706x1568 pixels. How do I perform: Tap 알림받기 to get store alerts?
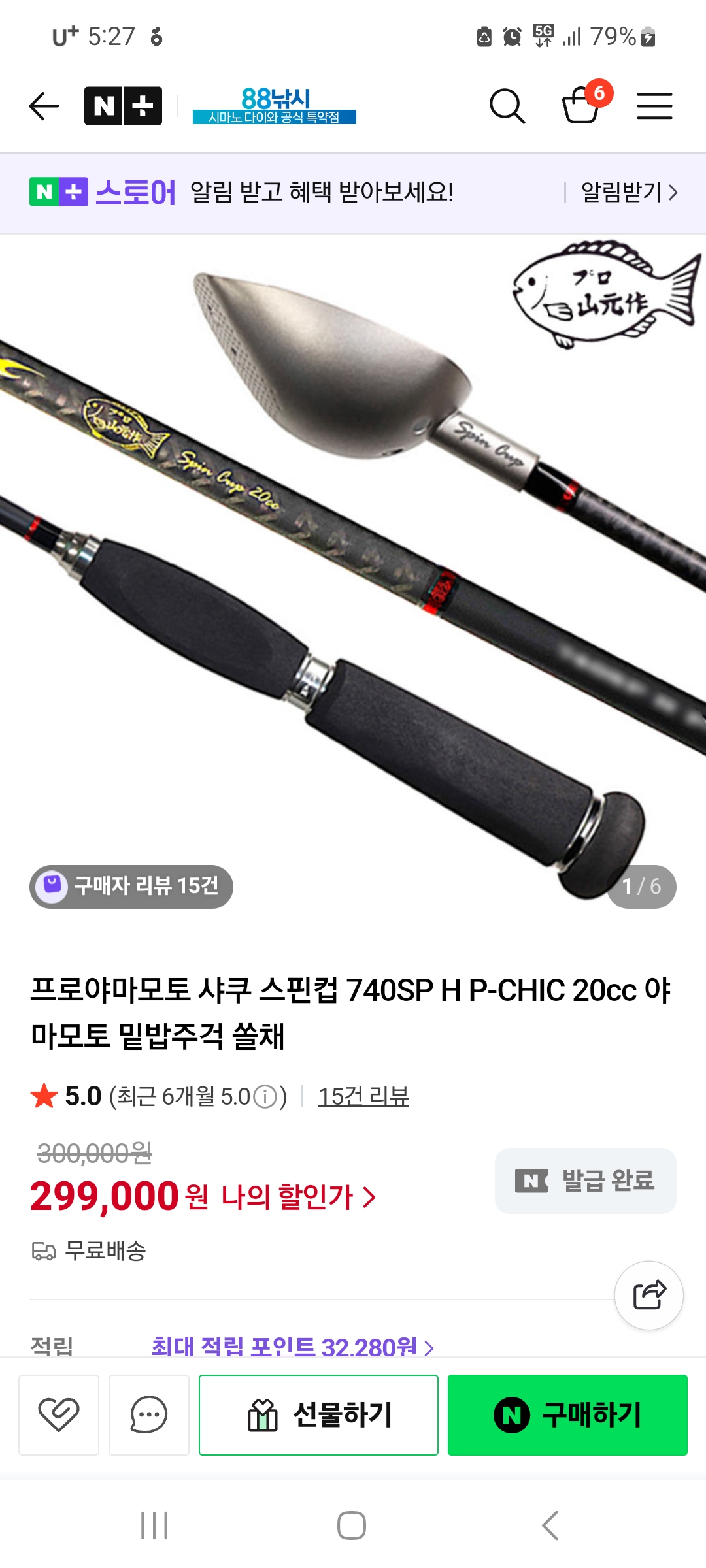(x=629, y=192)
